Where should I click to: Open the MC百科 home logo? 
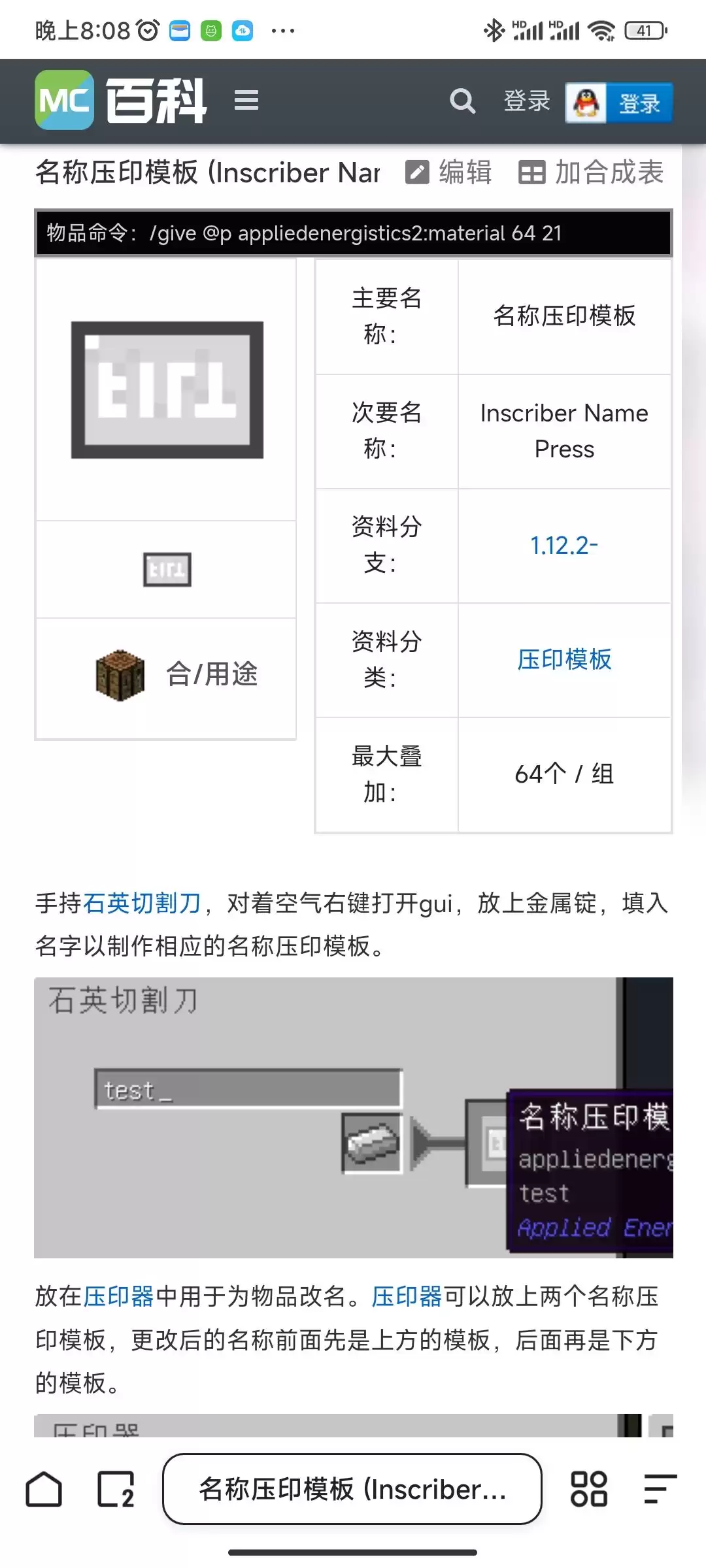click(x=120, y=101)
